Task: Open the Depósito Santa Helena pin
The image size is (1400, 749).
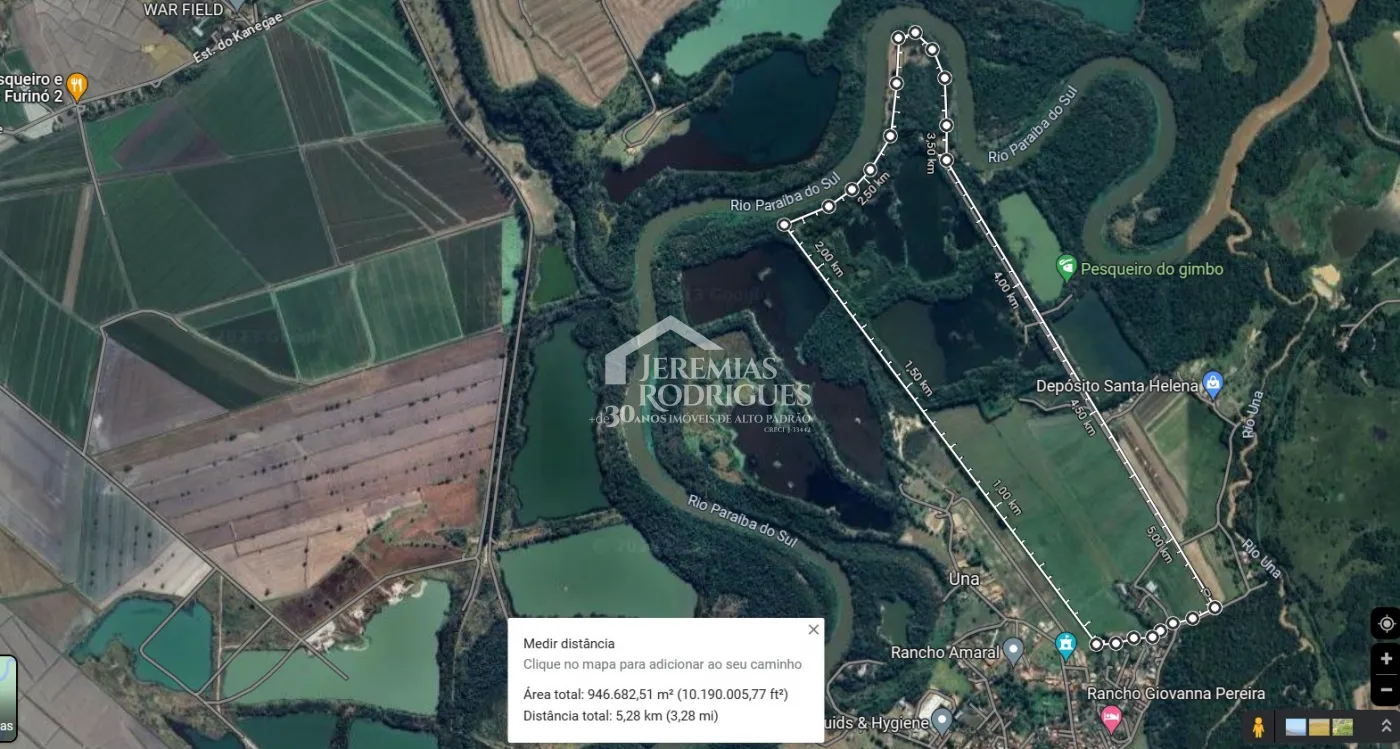Action: (x=1212, y=382)
